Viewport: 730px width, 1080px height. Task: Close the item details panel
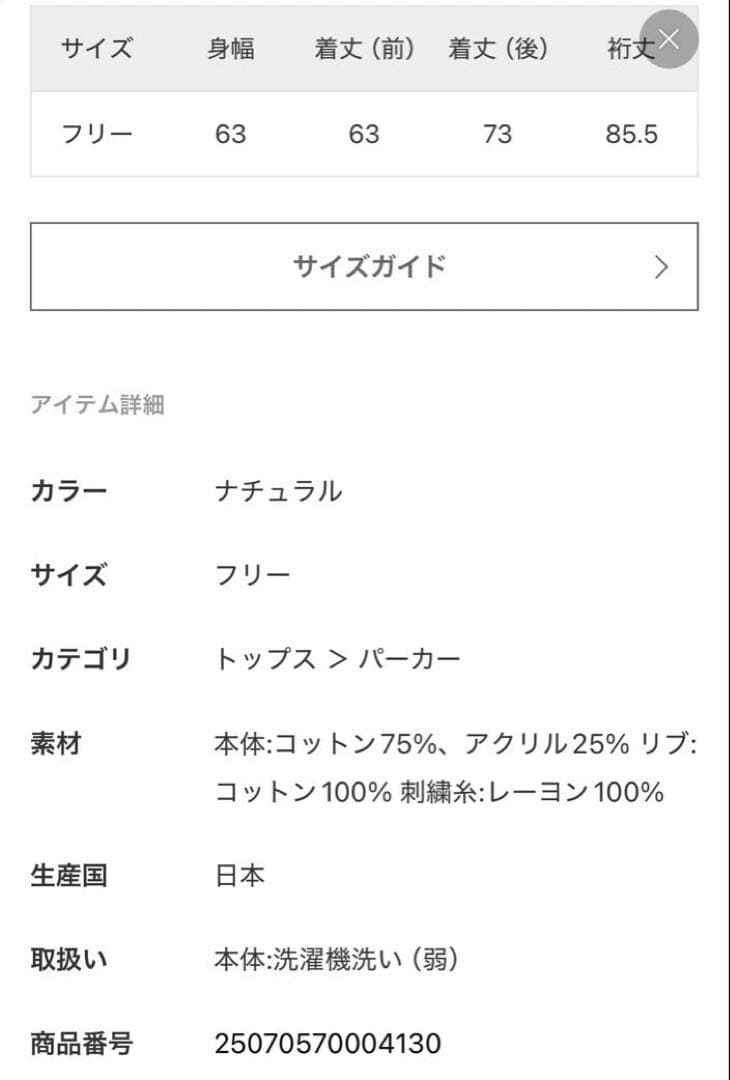[x=669, y=39]
